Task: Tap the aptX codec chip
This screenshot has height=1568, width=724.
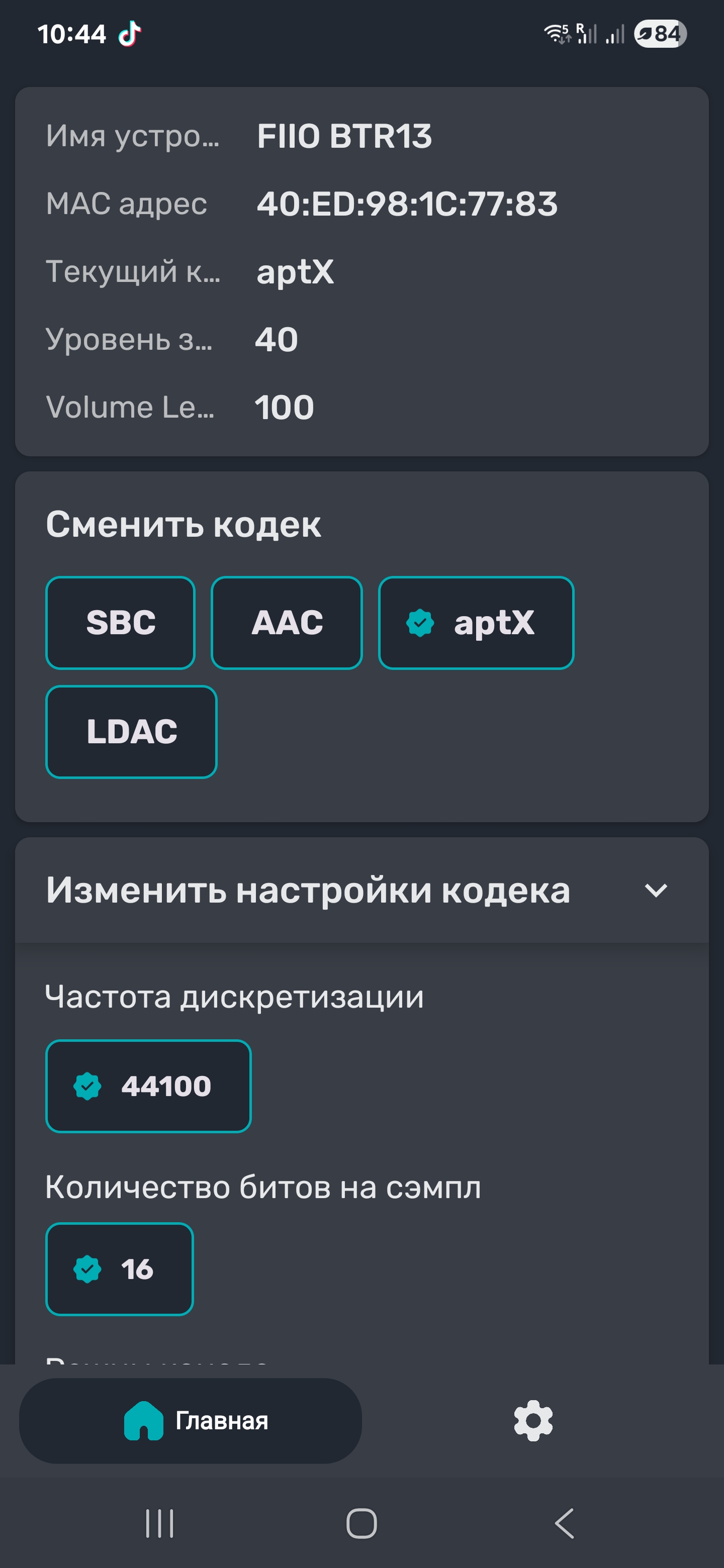Action: 476,623
